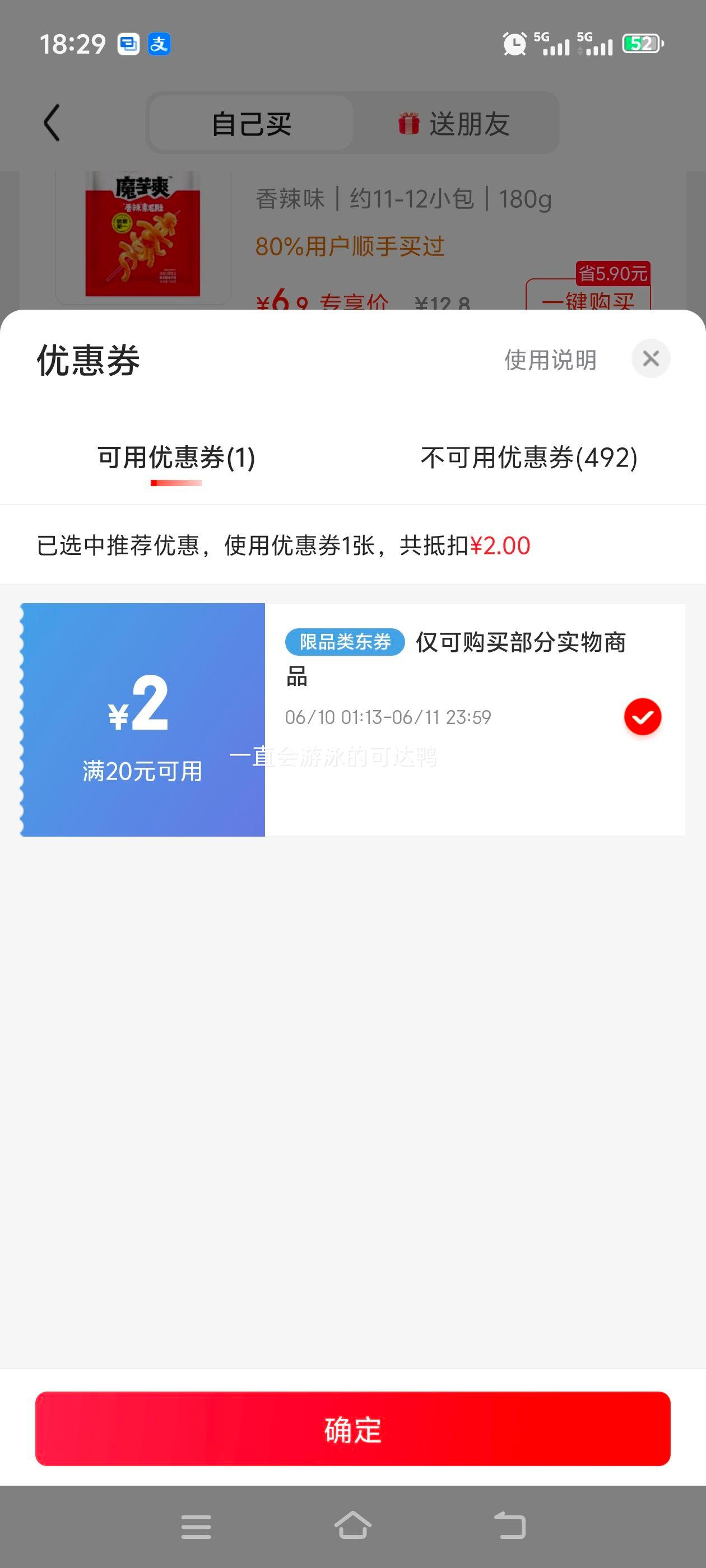The width and height of the screenshot is (706, 1568).
Task: Open the recent apps menu
Action: (x=196, y=1527)
